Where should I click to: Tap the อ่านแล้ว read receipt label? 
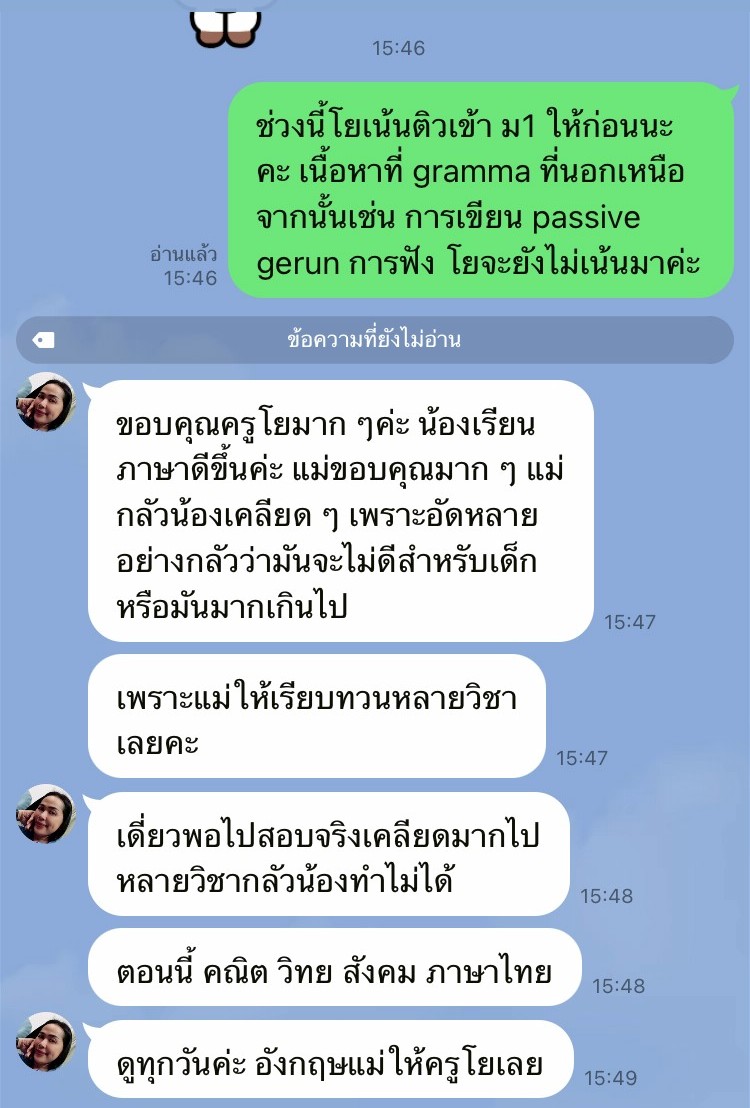(x=185, y=256)
